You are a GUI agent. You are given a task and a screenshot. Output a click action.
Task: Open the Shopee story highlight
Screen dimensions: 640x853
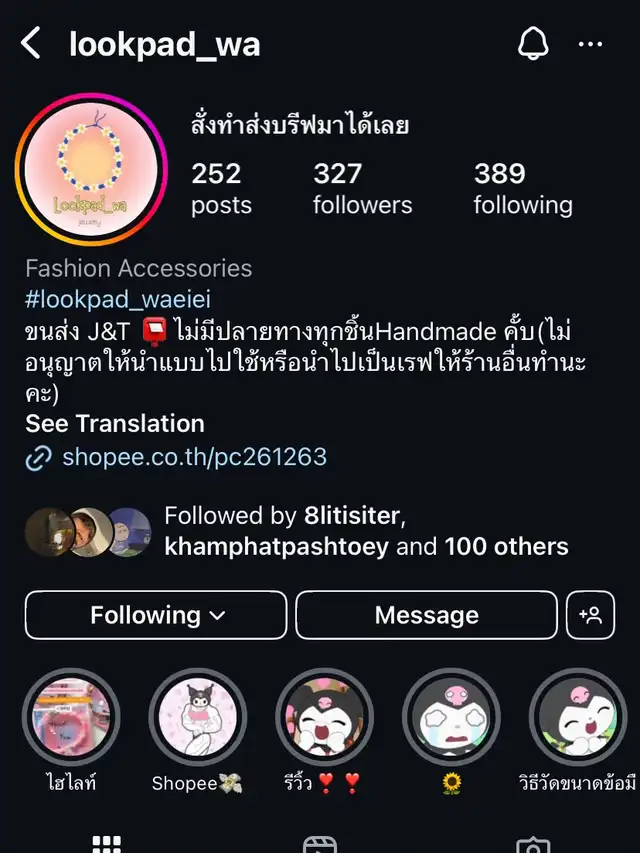click(x=197, y=717)
